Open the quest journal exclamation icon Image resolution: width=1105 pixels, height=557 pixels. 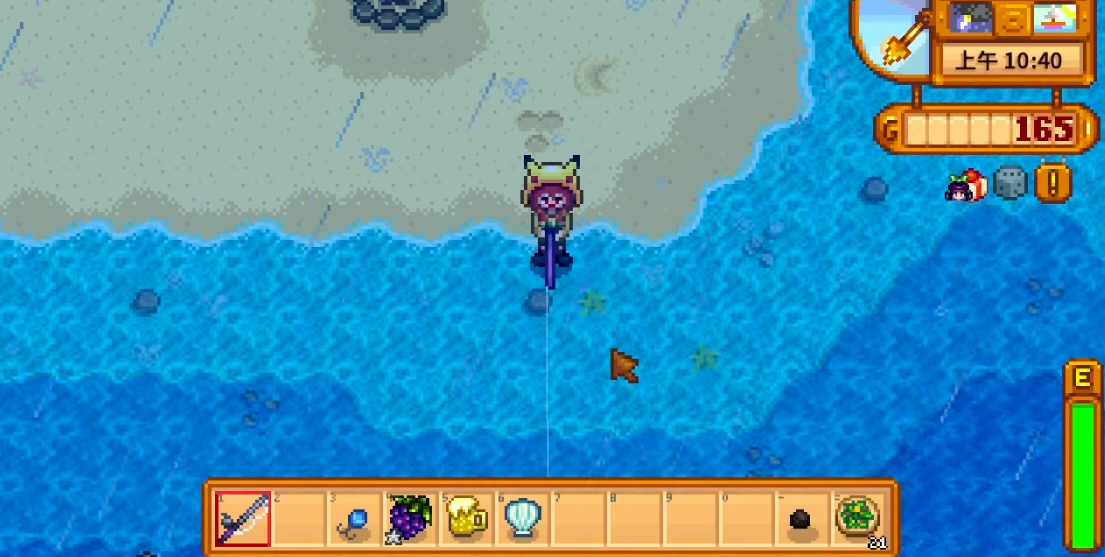pyautogui.click(x=1053, y=183)
